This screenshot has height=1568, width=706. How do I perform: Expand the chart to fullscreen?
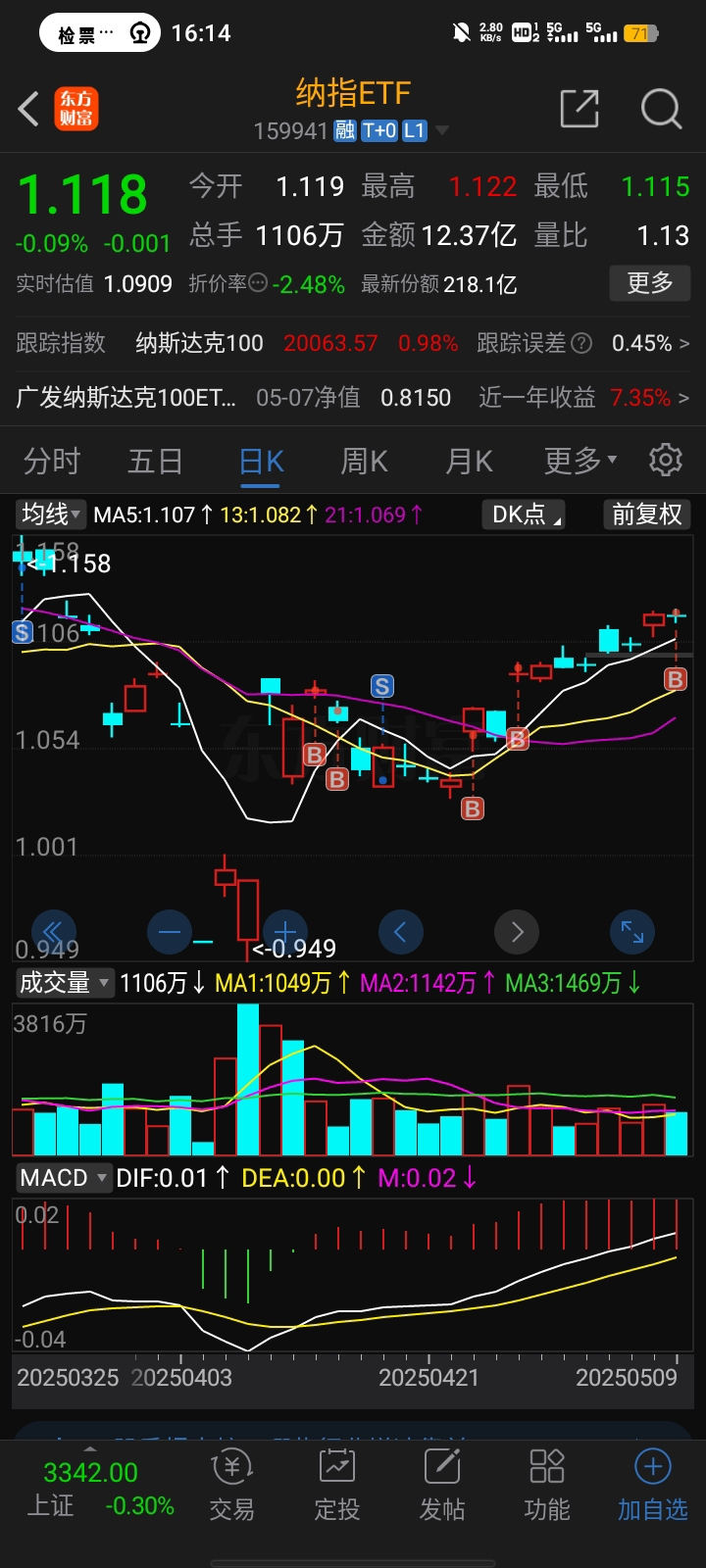[631, 932]
